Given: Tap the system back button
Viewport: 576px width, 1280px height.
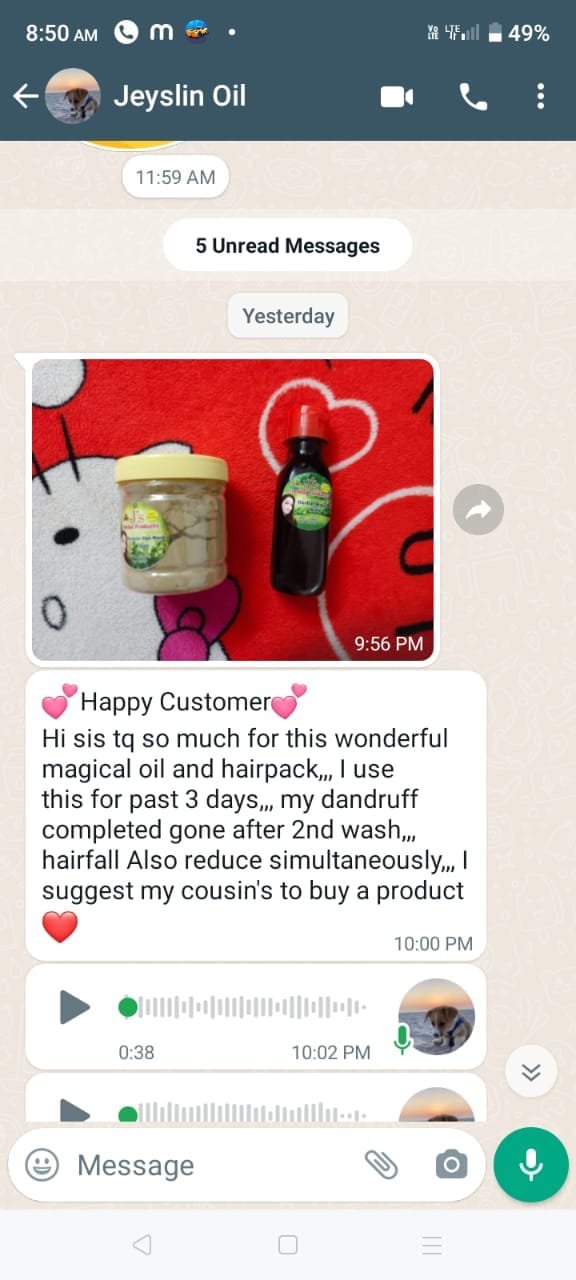Looking at the screenshot, I should pos(142,1245).
